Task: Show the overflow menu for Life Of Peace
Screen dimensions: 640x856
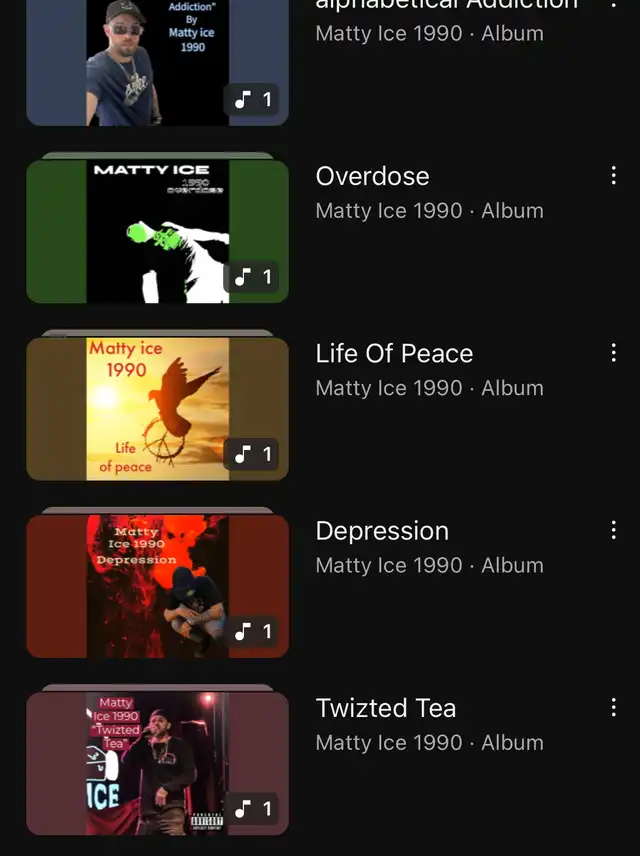Action: coord(613,353)
